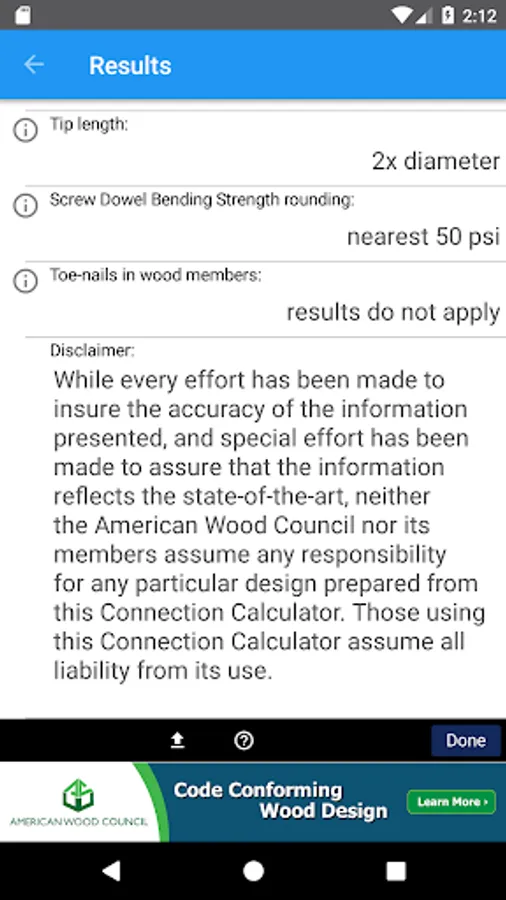Open info for Screw Dowel Bending Strength rounding
Image resolution: width=506 pixels, height=900 pixels.
[25, 206]
